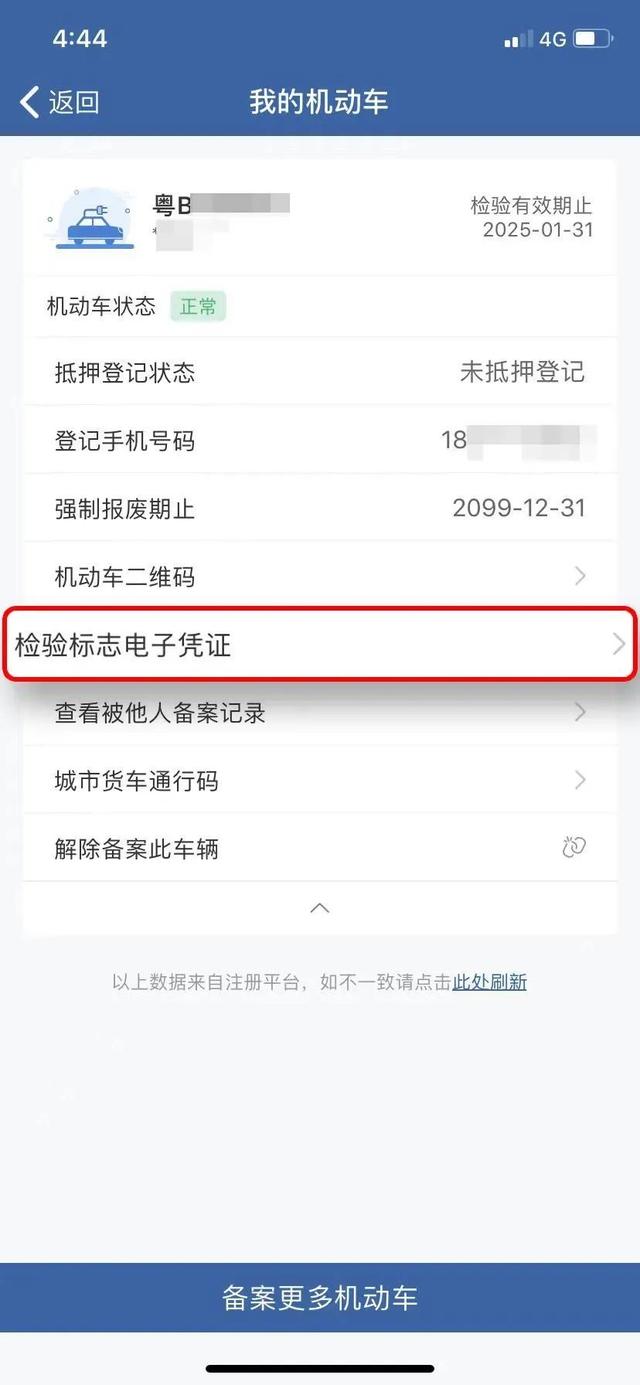Open 检验标志电子凭证
The height and width of the screenshot is (1385, 640).
click(320, 644)
